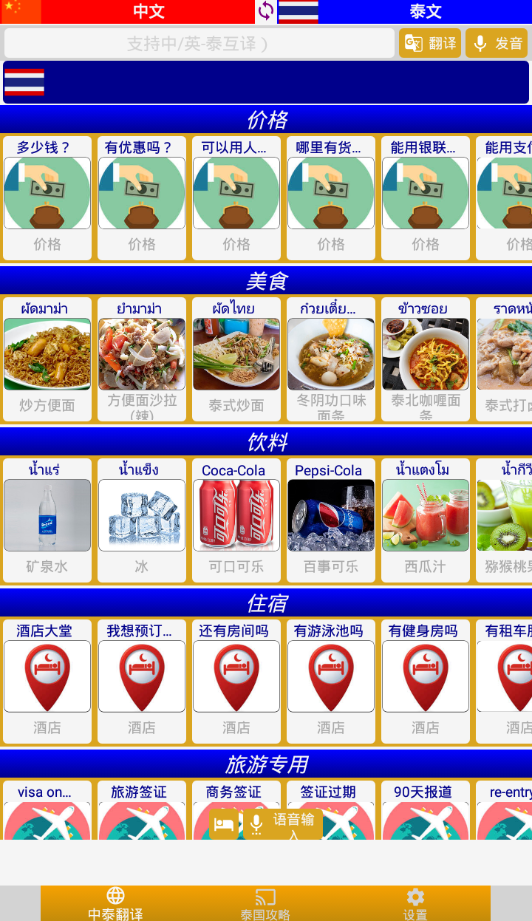Open the 有优惠吗？ phrase card
The width and height of the screenshot is (532, 921).
pos(142,198)
